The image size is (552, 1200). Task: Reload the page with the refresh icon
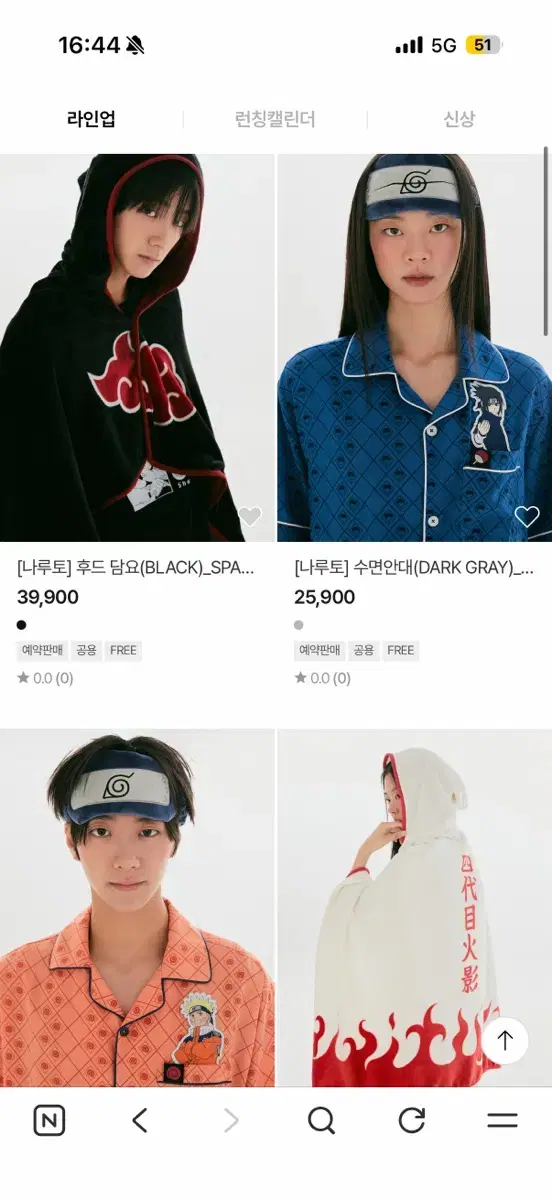click(412, 1121)
